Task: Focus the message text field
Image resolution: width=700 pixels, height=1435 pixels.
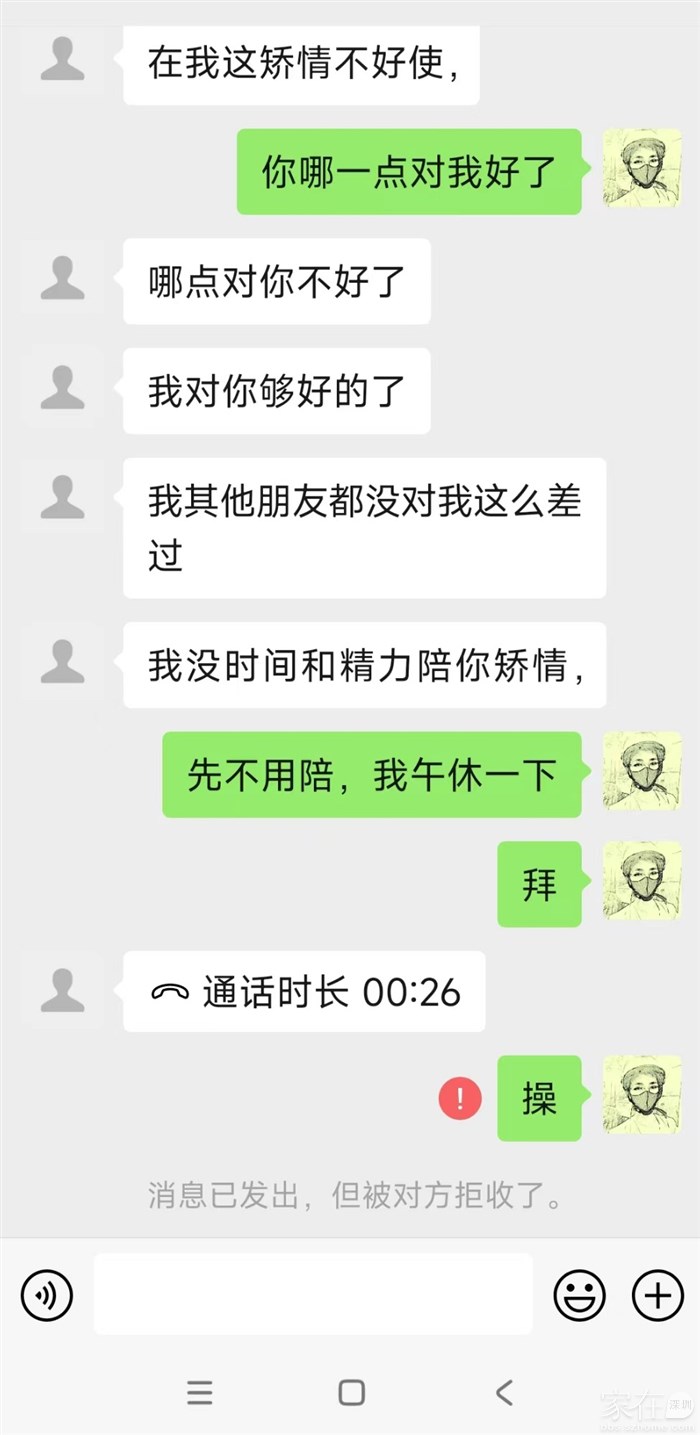Action: point(313,1294)
